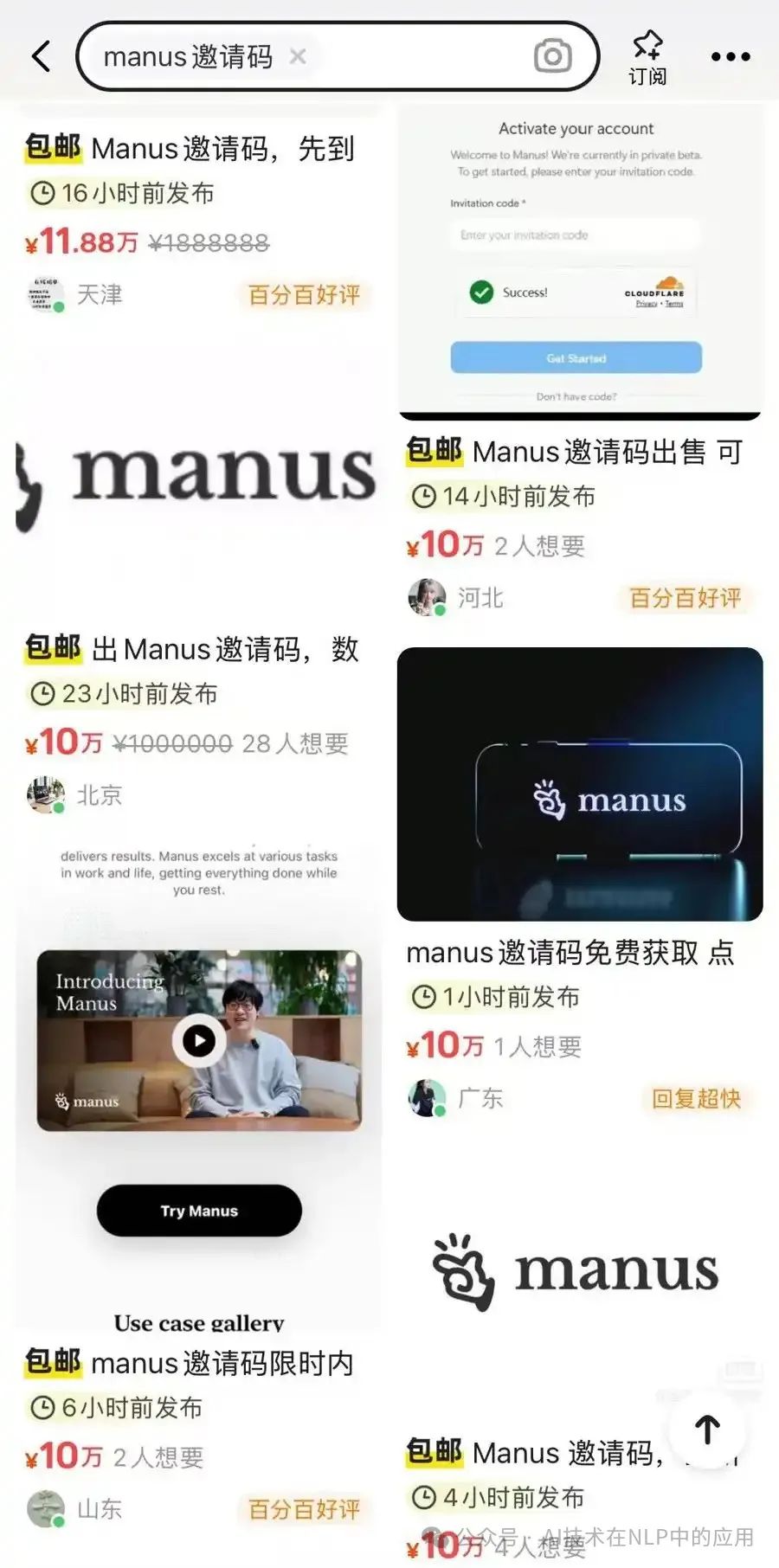Tap the 百分百好评 badge on the 天津 listing

point(304,295)
